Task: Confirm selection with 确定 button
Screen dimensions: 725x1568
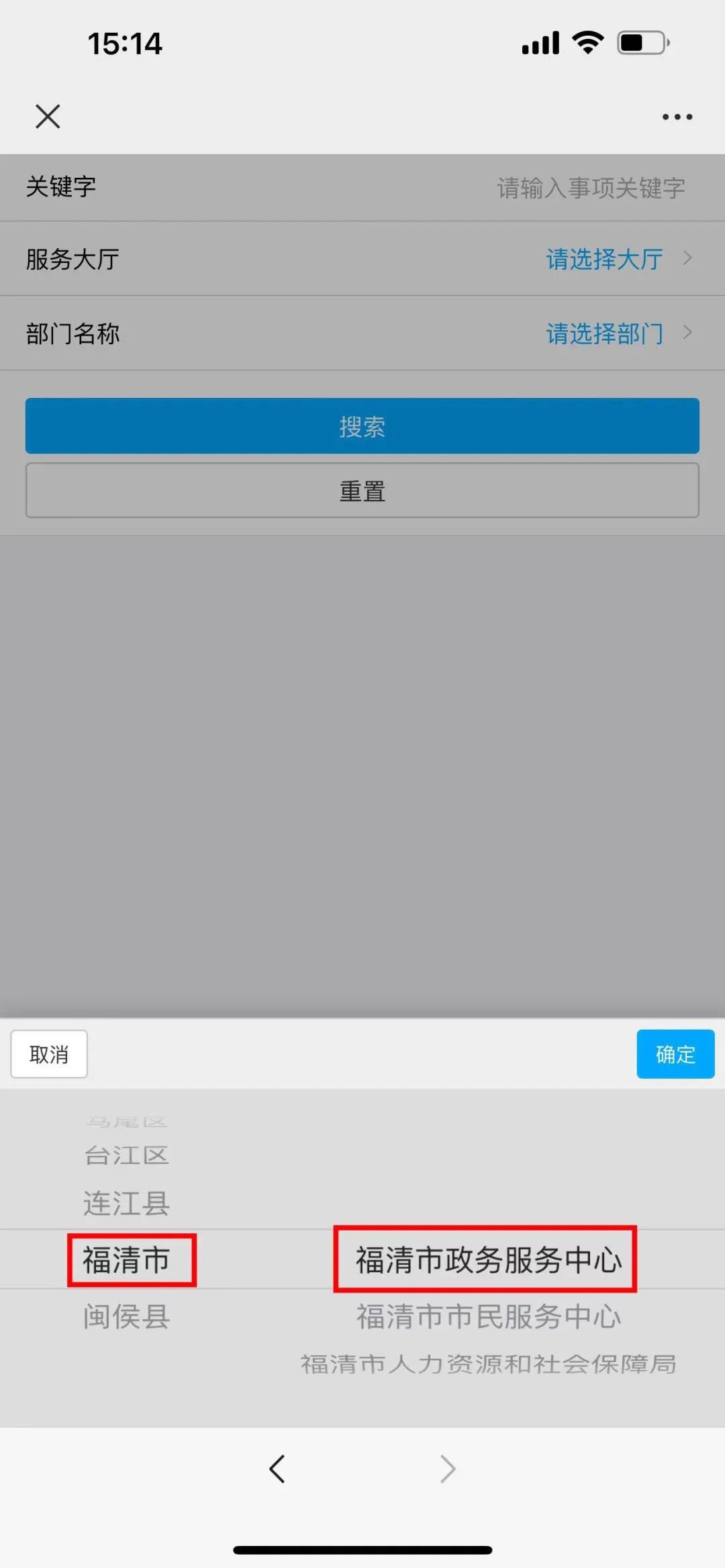Action: (x=675, y=1054)
